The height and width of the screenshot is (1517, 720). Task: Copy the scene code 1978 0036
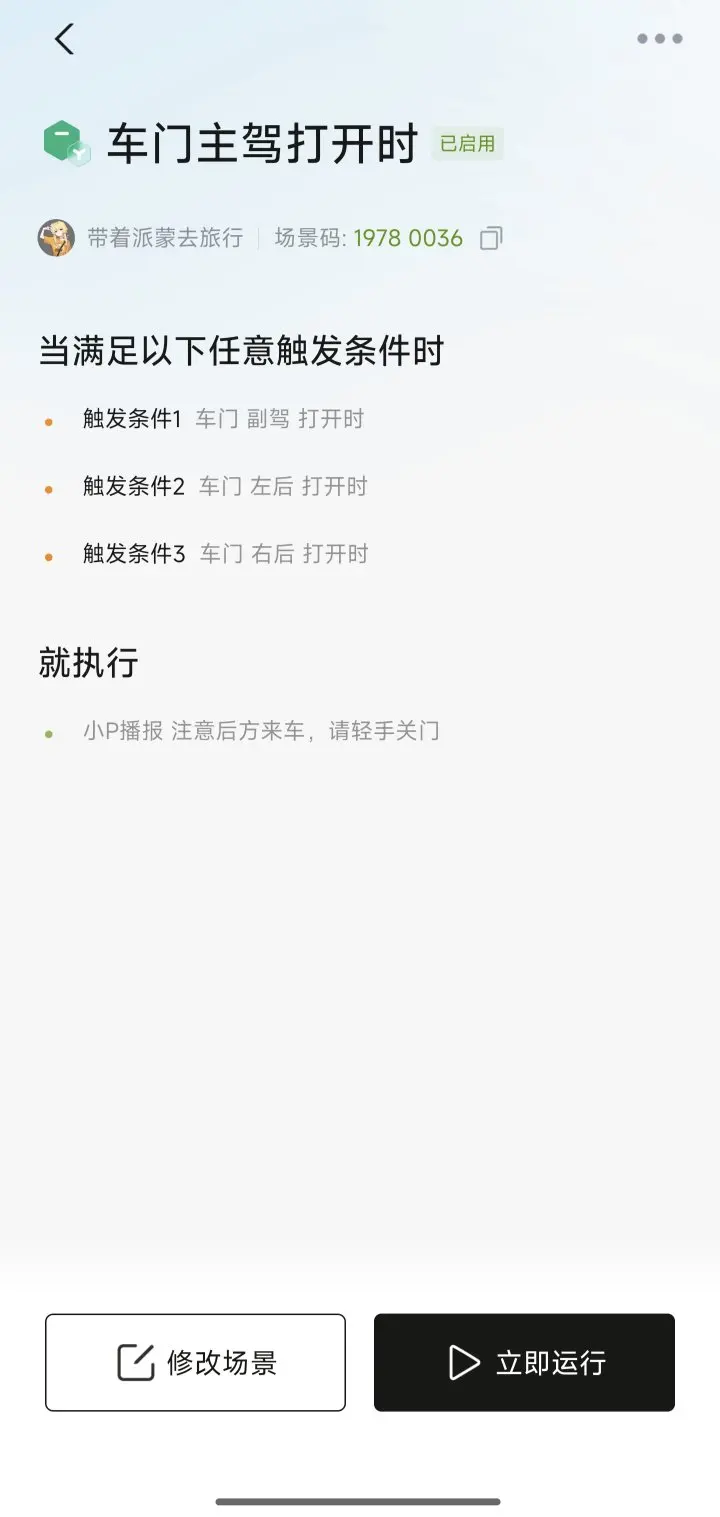491,238
